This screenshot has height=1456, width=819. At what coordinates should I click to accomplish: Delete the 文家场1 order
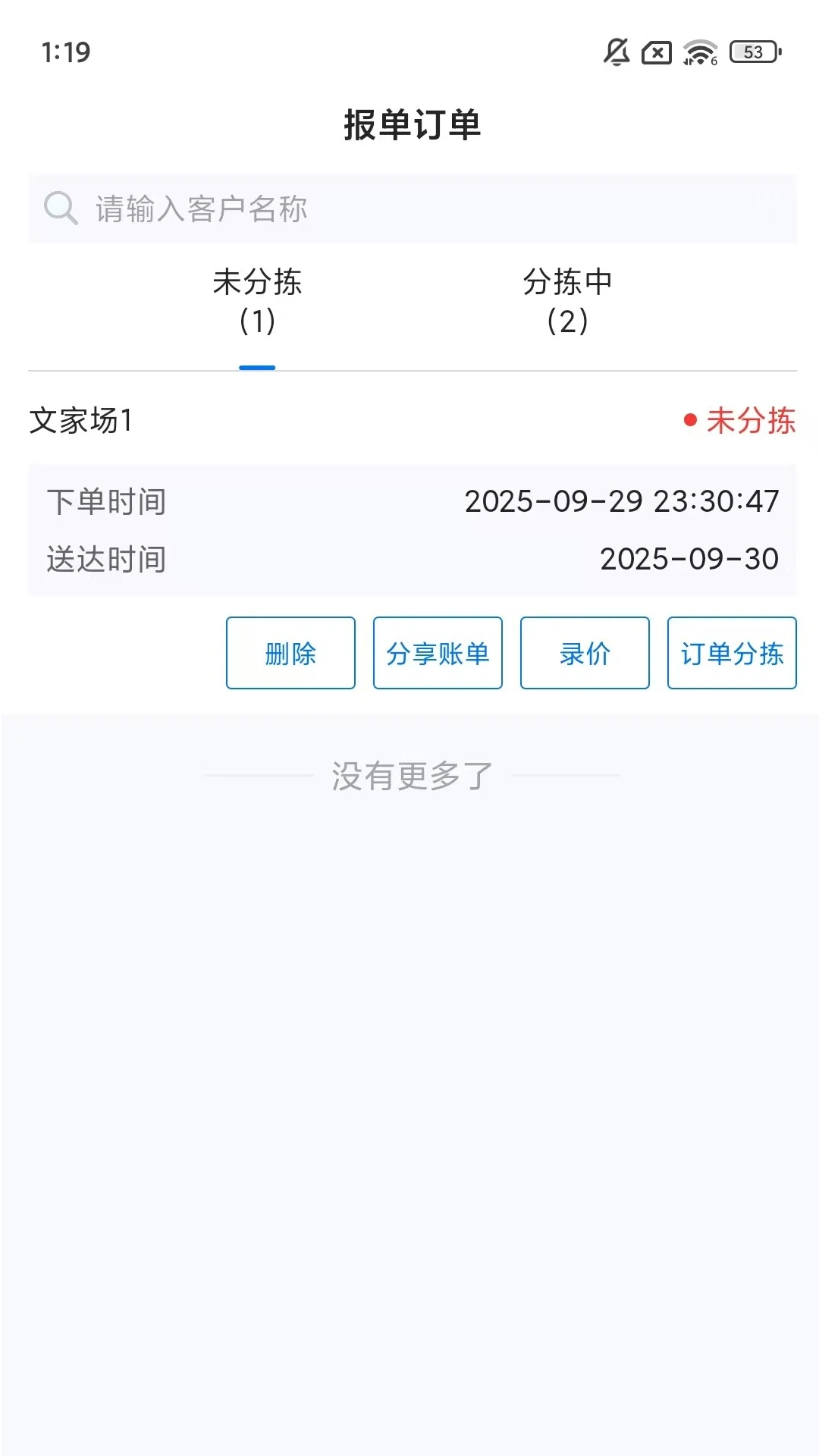pyautogui.click(x=290, y=653)
